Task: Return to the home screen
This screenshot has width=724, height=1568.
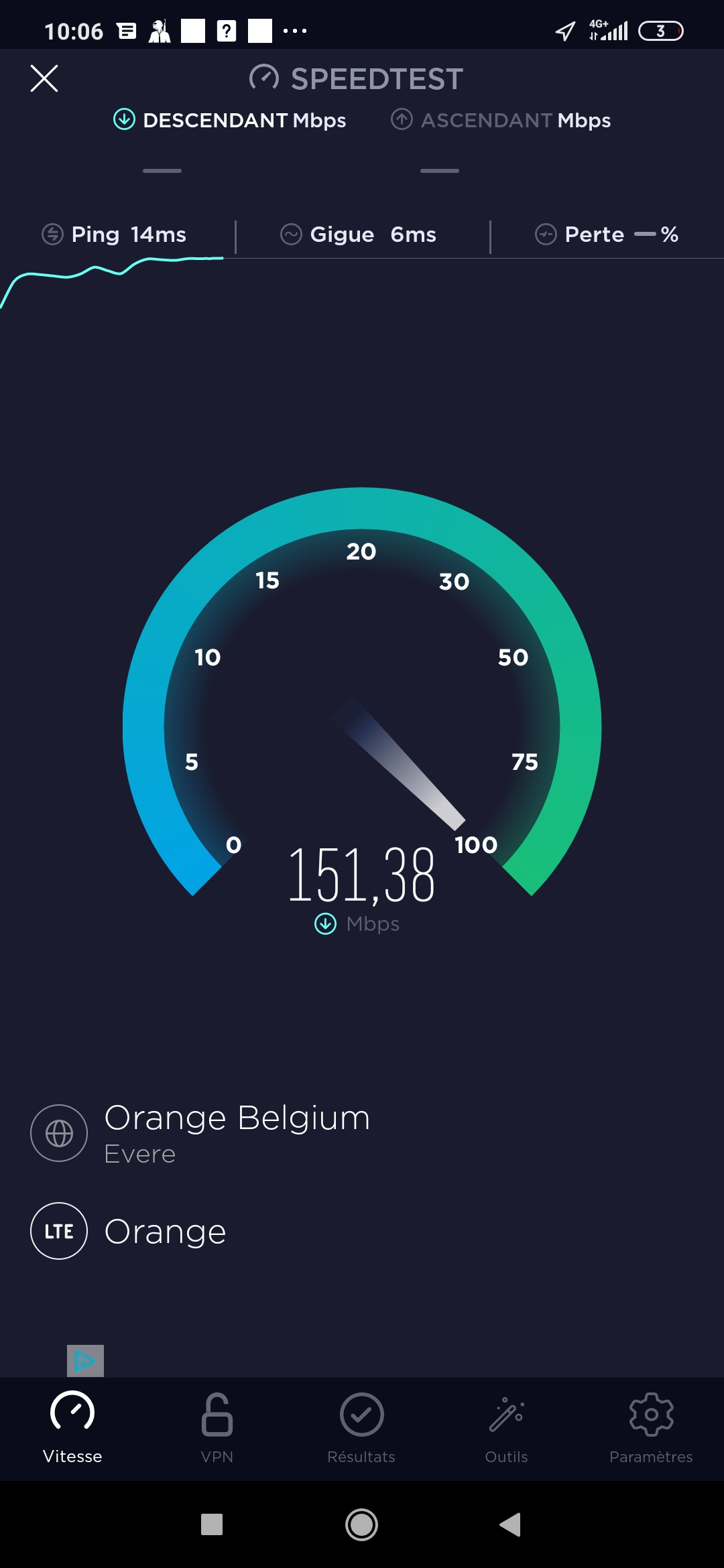Action: coord(361,1524)
